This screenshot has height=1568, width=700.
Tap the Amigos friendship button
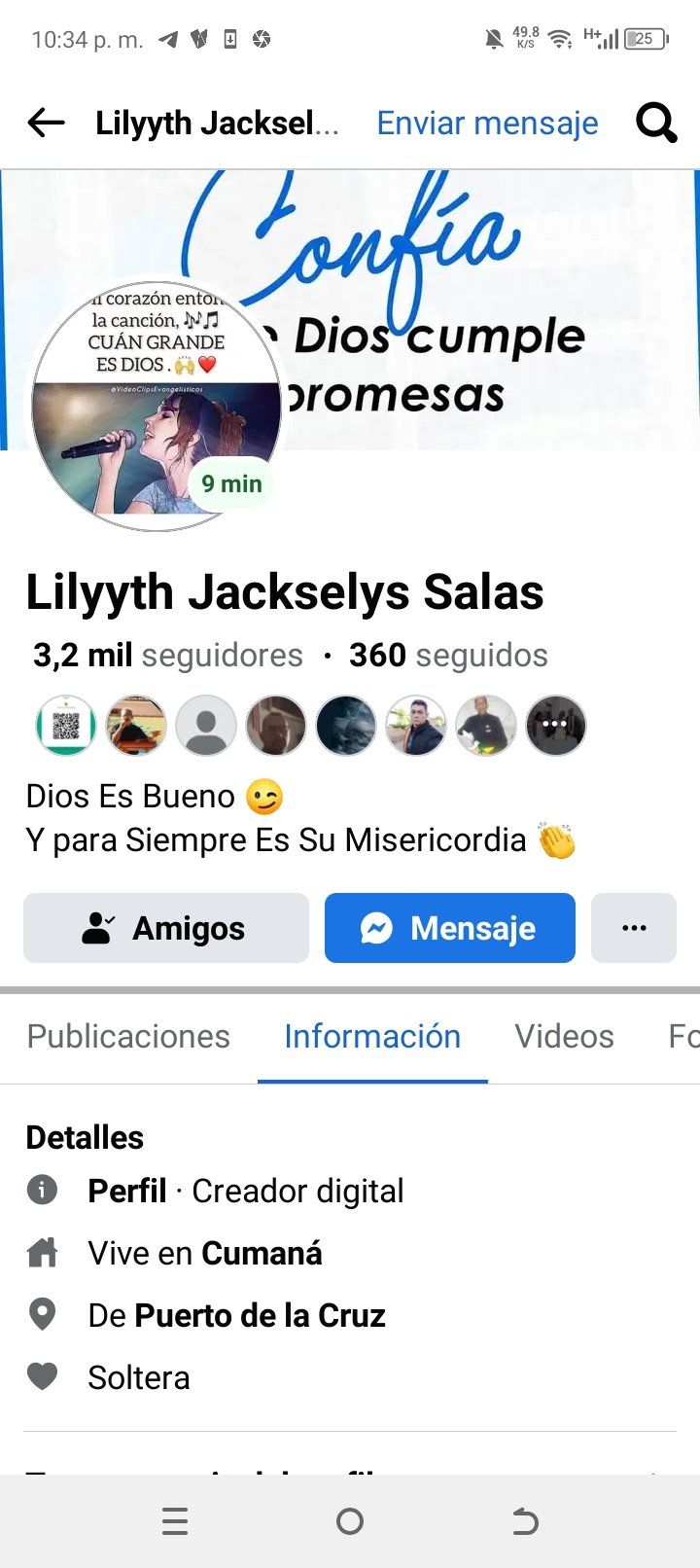tap(166, 928)
